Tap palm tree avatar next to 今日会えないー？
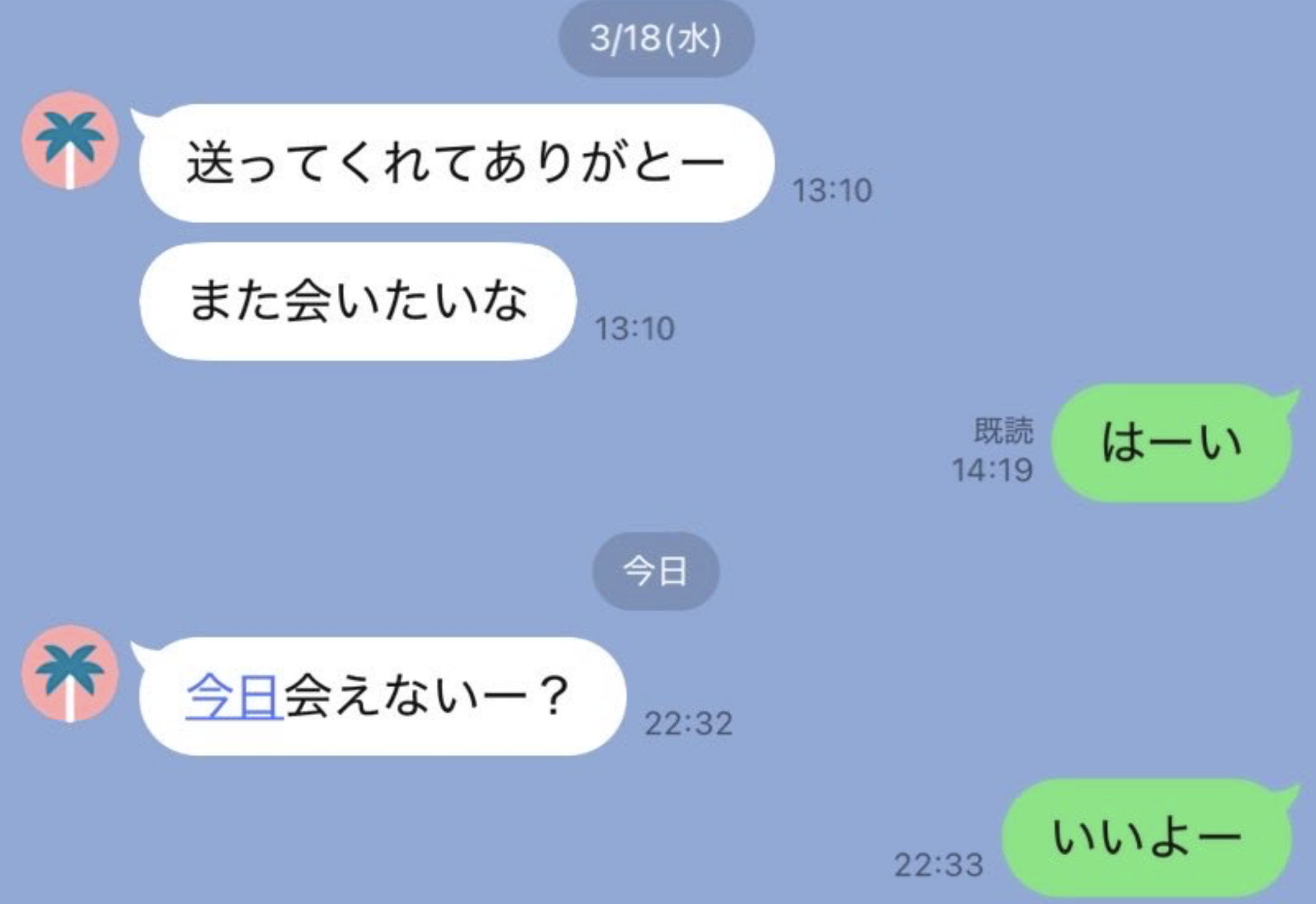 coord(70,674)
